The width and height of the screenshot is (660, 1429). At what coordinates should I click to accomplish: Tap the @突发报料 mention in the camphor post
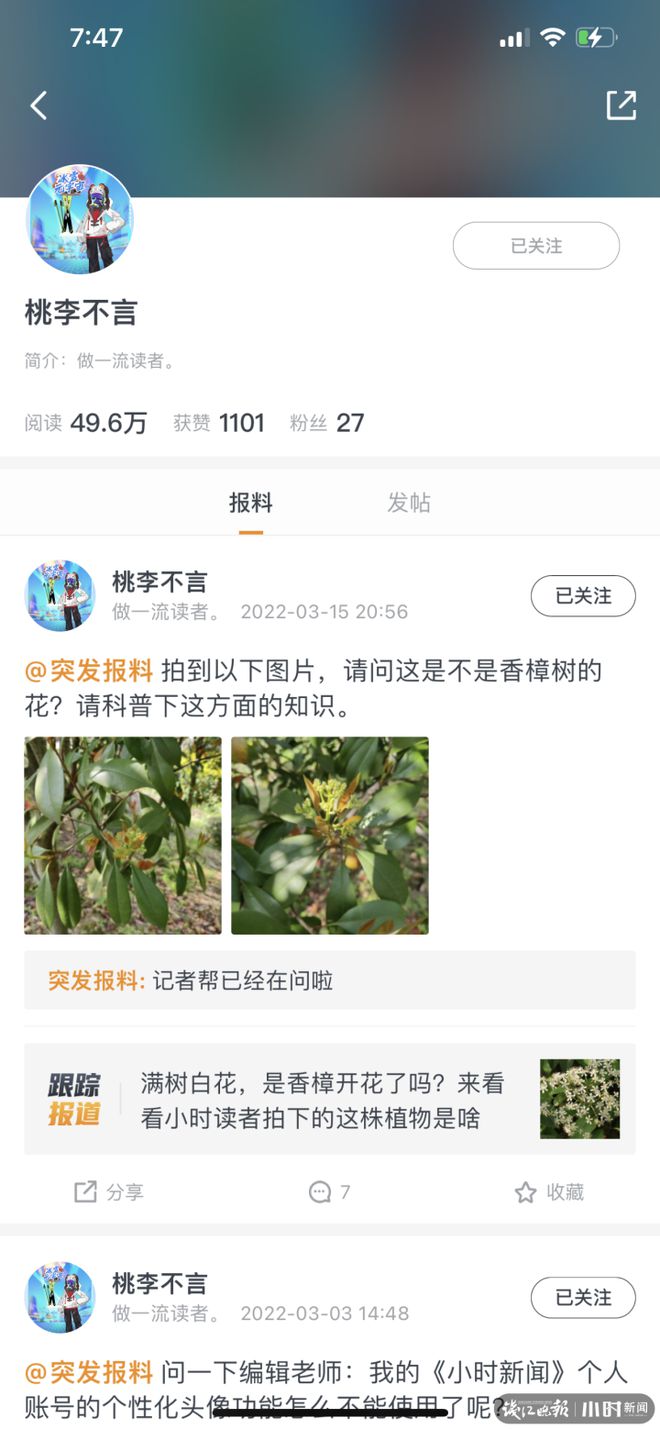(89, 671)
